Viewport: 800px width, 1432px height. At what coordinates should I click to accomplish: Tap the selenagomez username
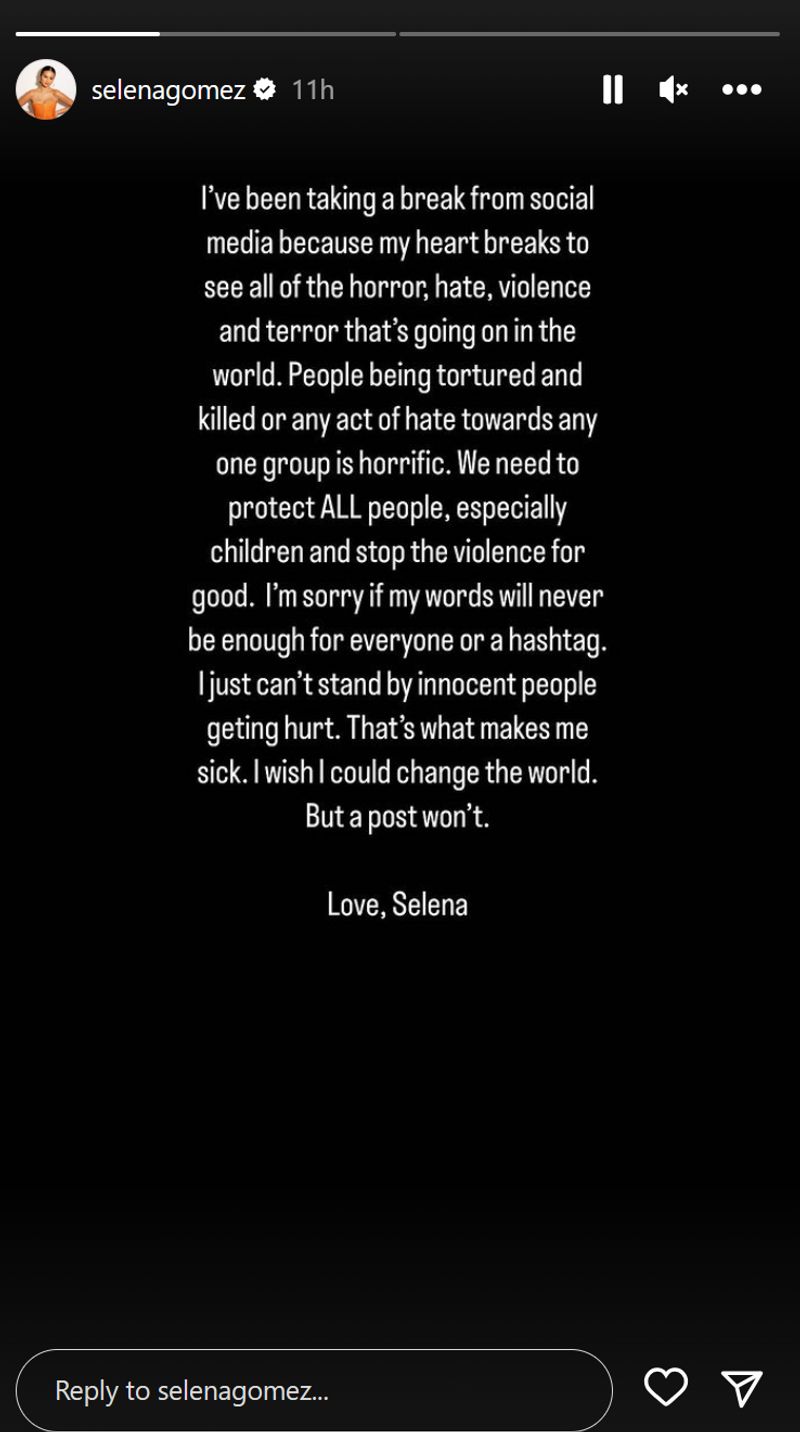click(168, 90)
